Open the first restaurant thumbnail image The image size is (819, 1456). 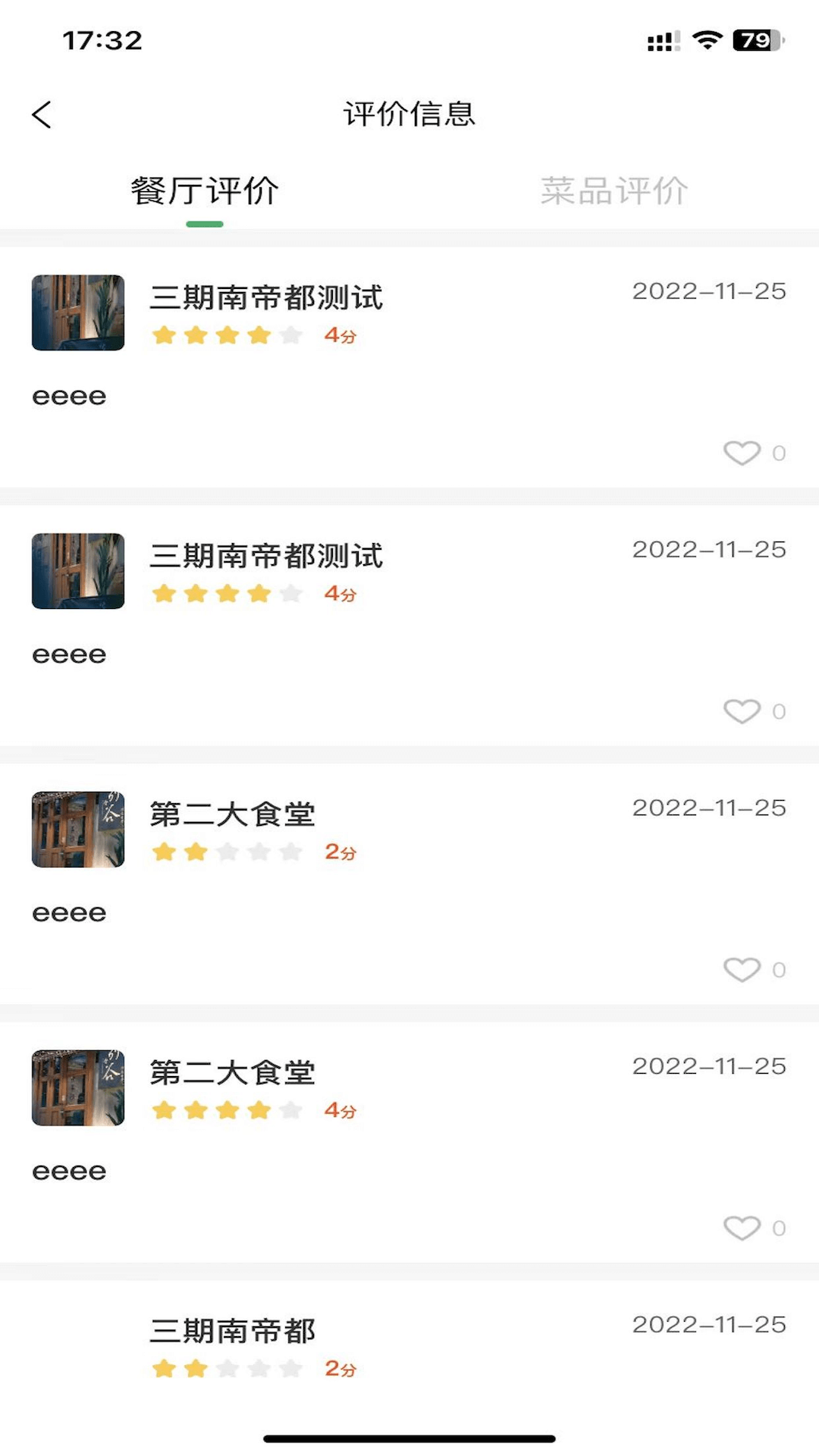pos(77,313)
